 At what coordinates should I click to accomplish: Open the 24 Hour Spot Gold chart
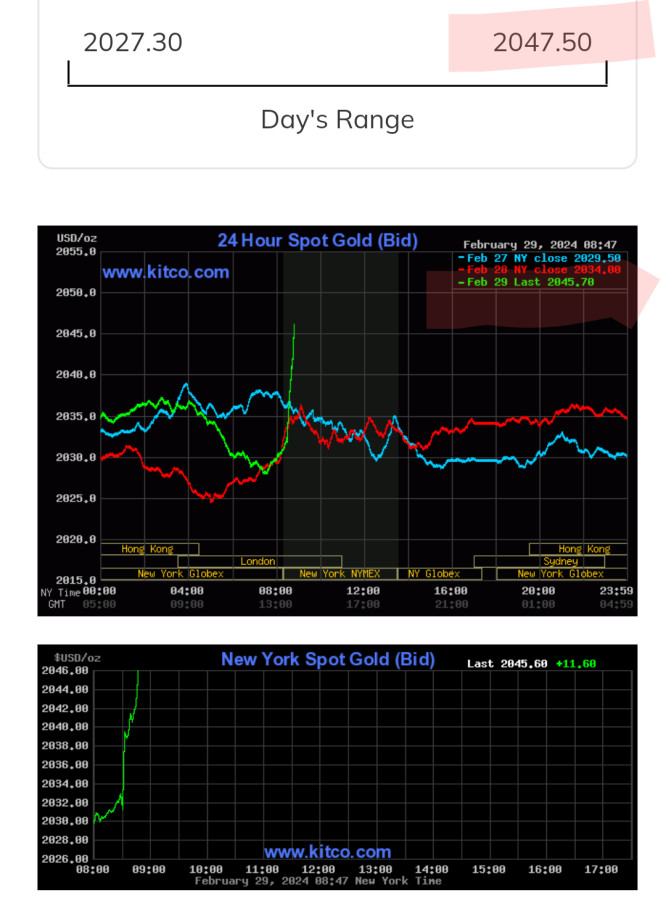(x=337, y=420)
